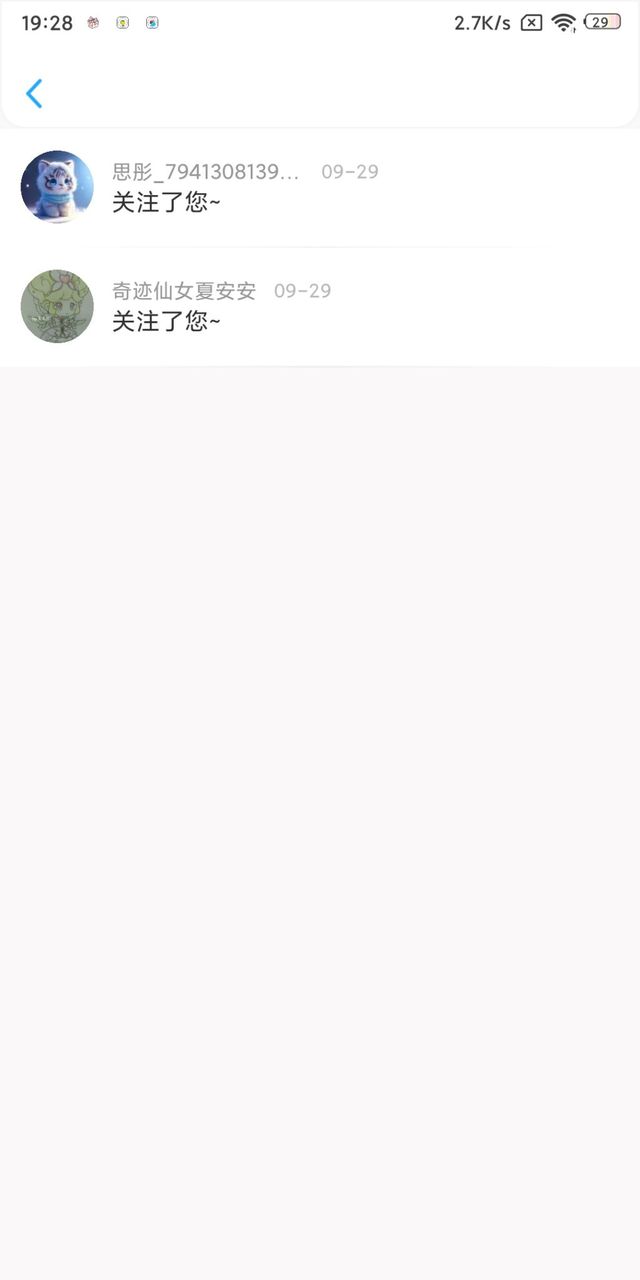View the avatar profile of 奇迹仙女夏安安
The height and width of the screenshot is (1280, 640).
(57, 306)
